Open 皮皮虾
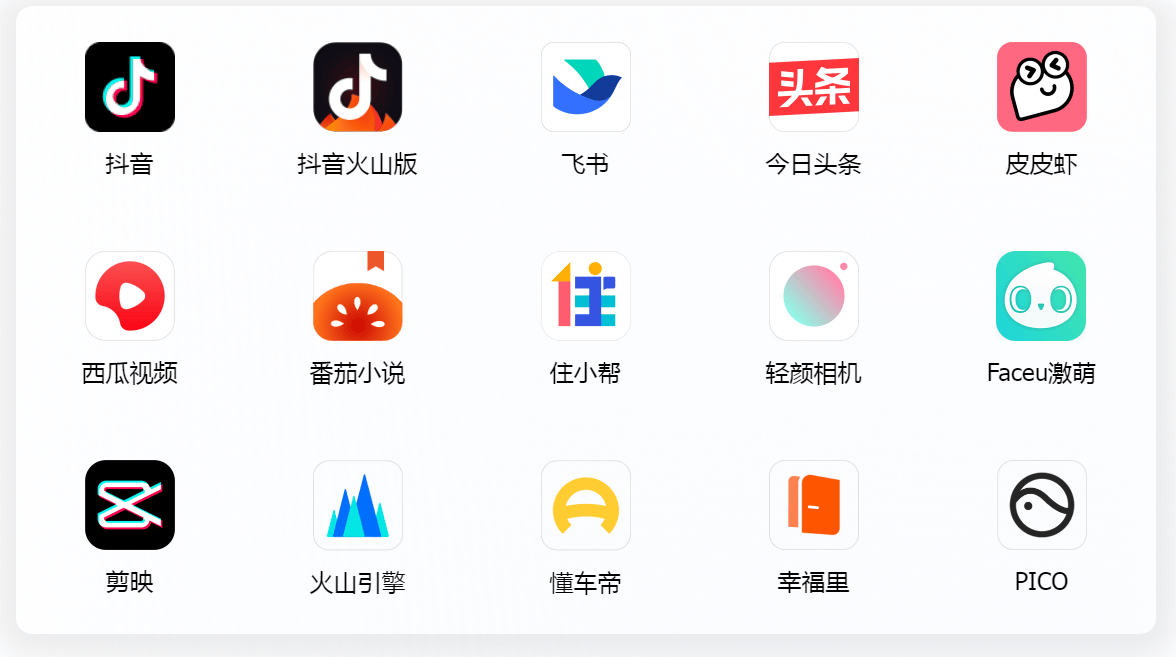Viewport: 1176px width, 657px height. click(x=1042, y=87)
